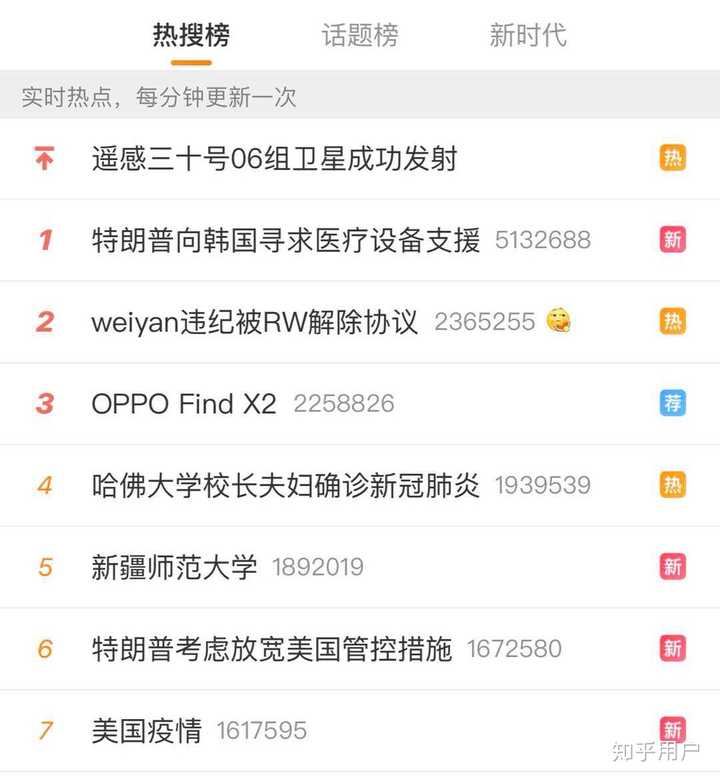Click the 热 badge on the weiyan topic row
Viewport: 720px width, 777px height.
pos(674,322)
